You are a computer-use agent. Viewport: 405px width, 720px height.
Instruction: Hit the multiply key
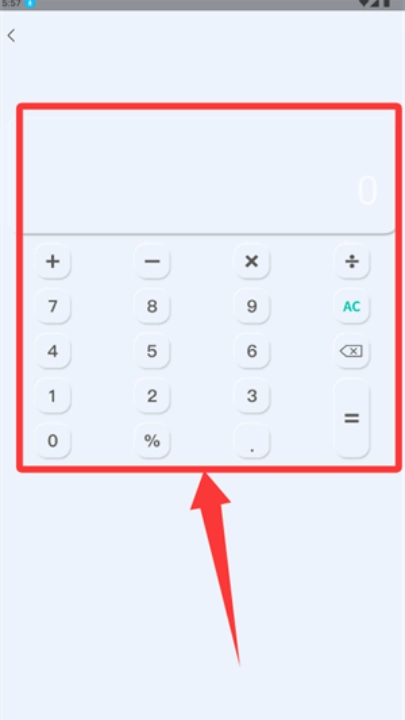(252, 261)
